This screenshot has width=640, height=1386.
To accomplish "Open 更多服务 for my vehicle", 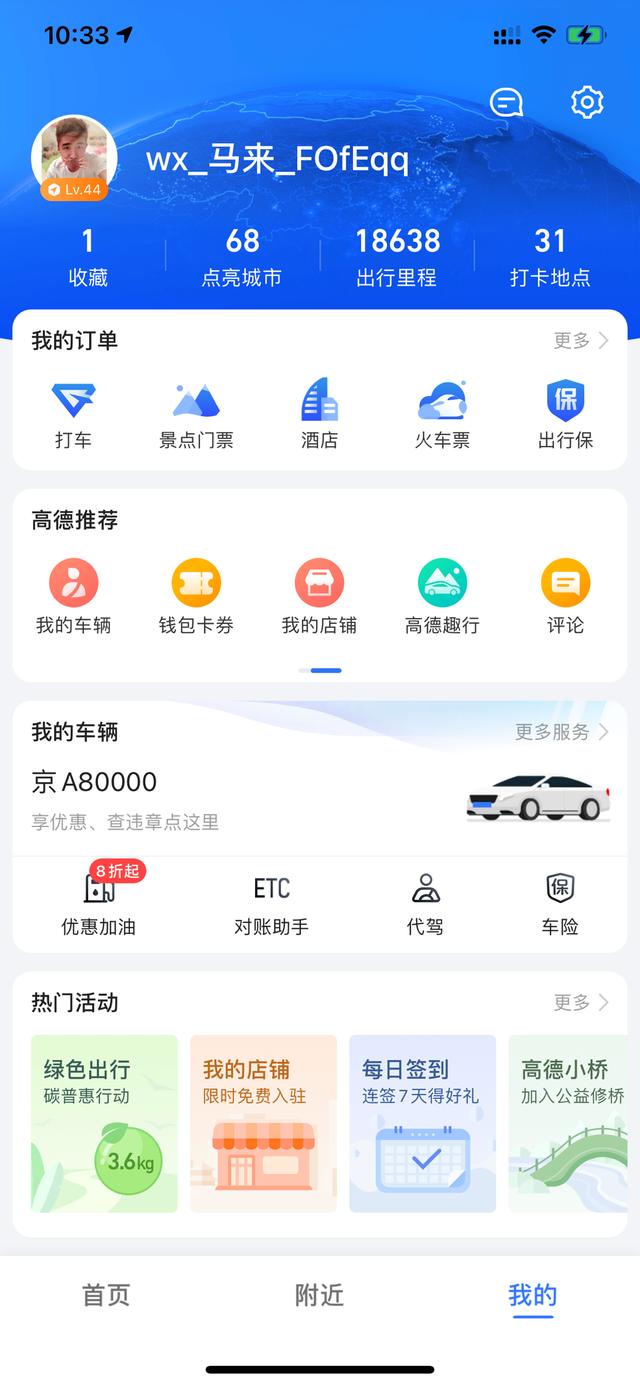I will [562, 732].
